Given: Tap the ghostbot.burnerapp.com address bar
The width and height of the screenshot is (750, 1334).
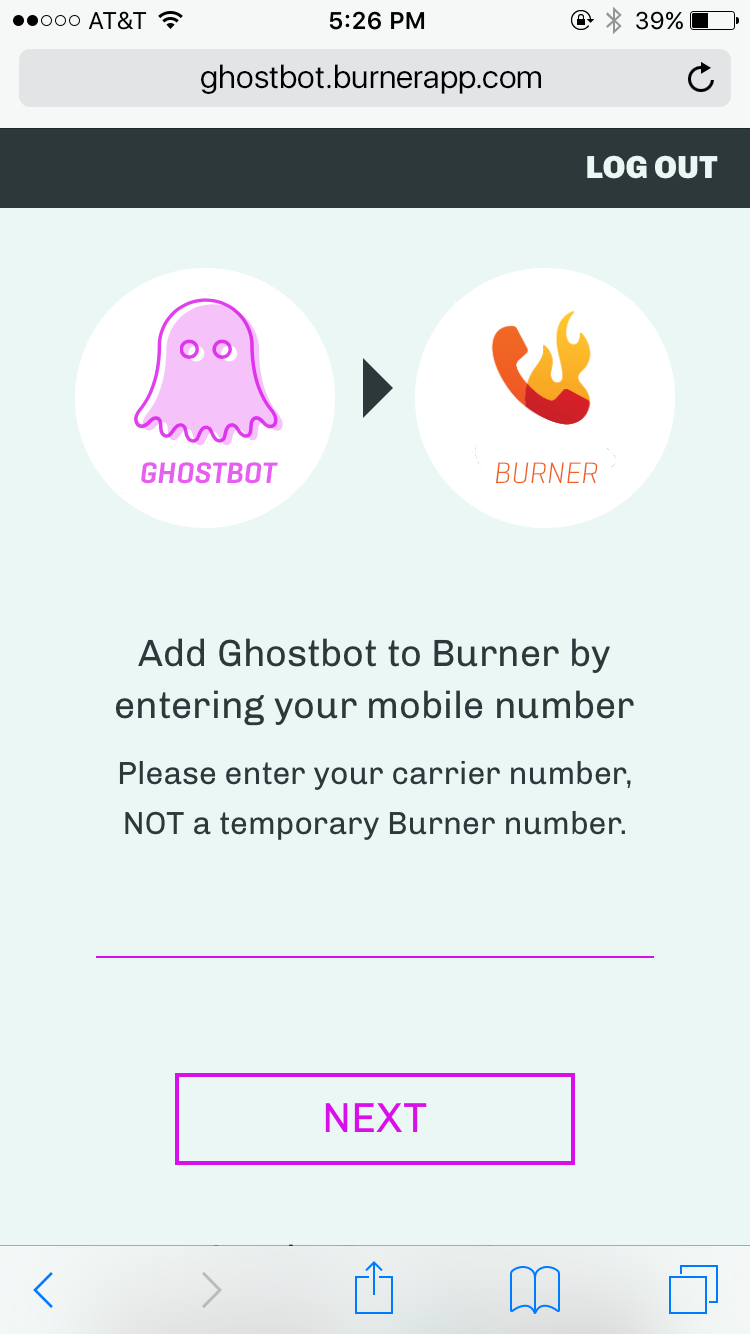Looking at the screenshot, I should [x=370, y=78].
